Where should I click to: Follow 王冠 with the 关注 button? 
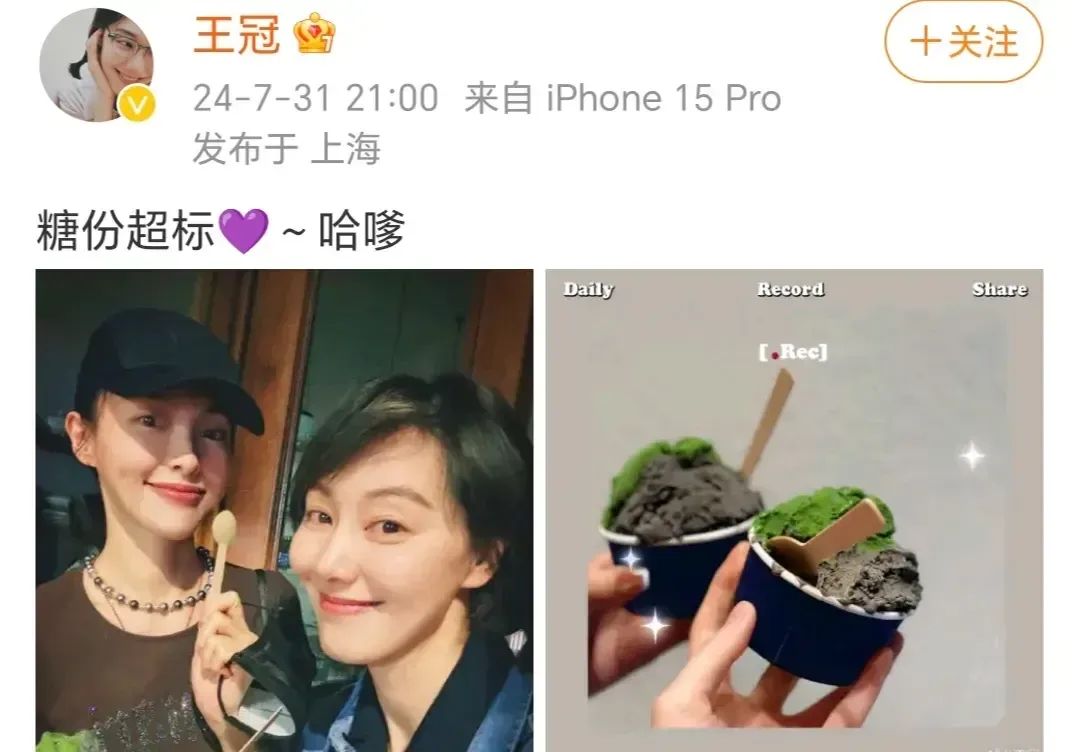click(963, 43)
